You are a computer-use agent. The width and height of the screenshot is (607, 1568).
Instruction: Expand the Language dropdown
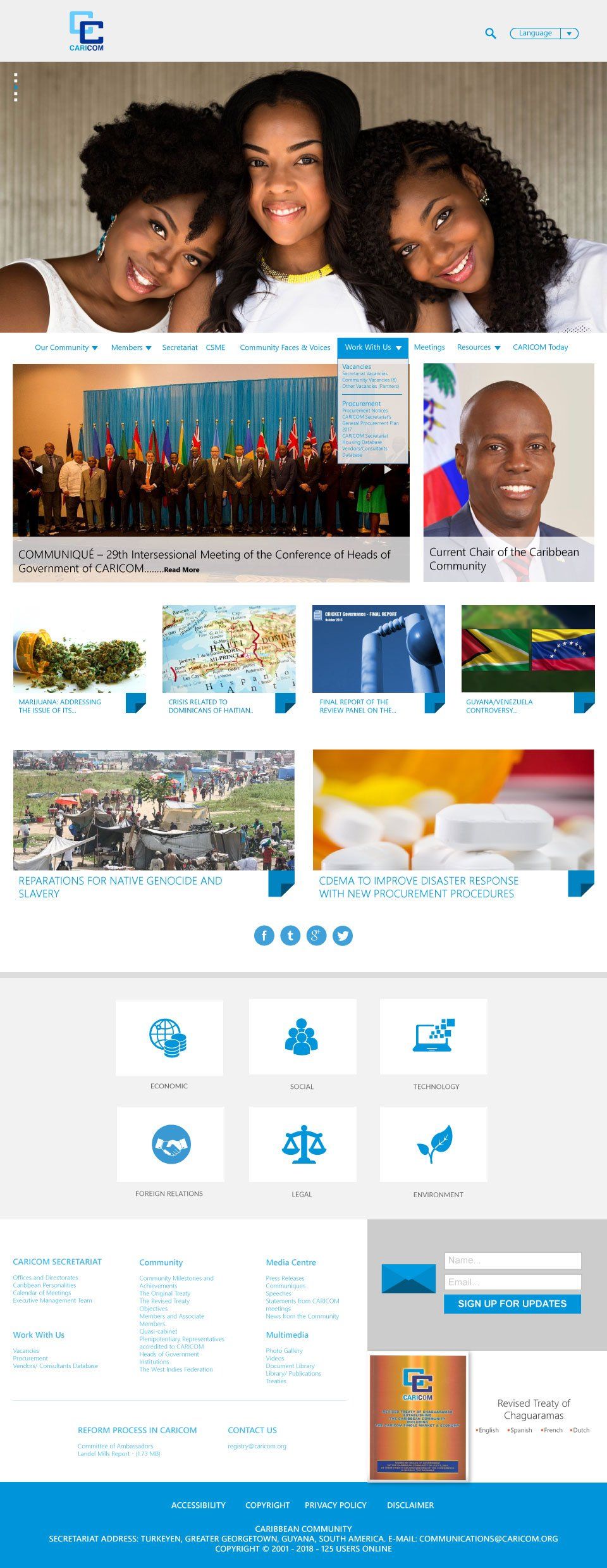[x=568, y=32]
